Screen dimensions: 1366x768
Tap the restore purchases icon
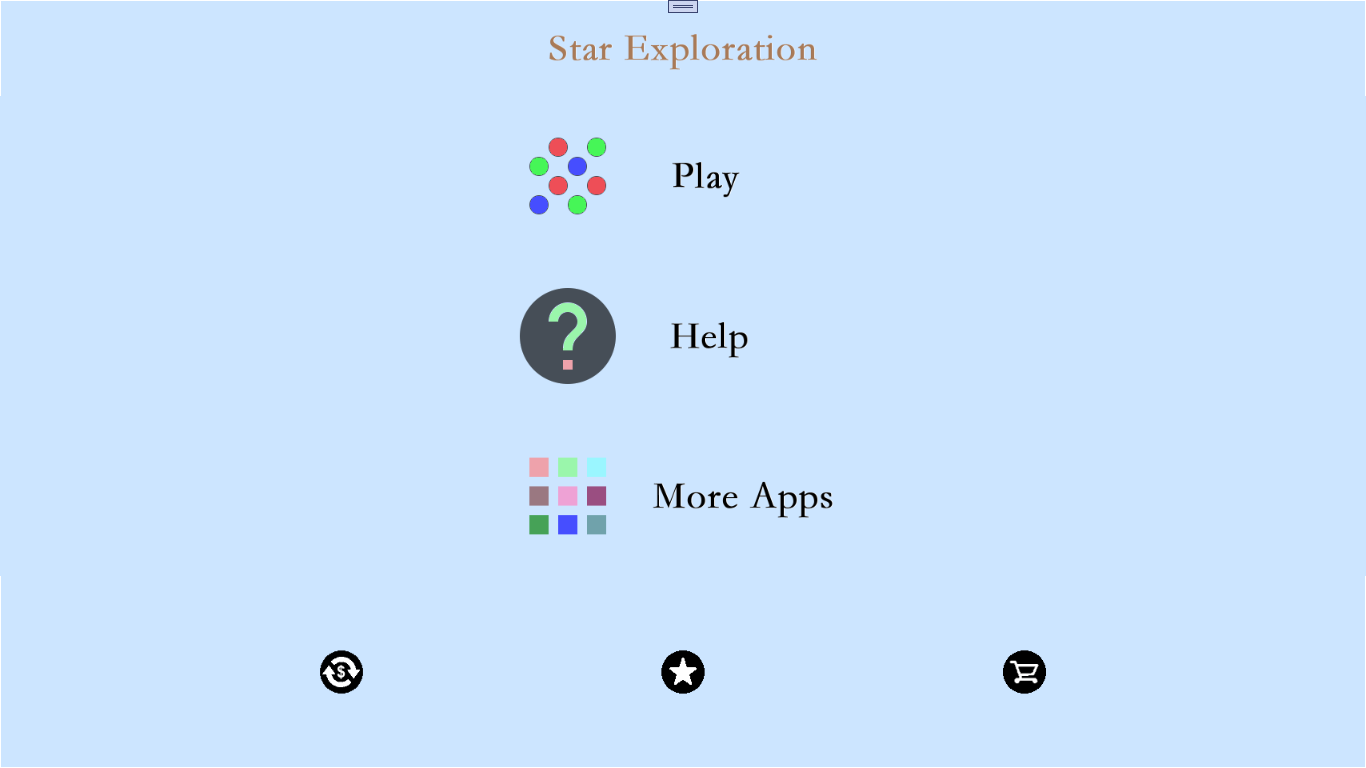pyautogui.click(x=341, y=672)
